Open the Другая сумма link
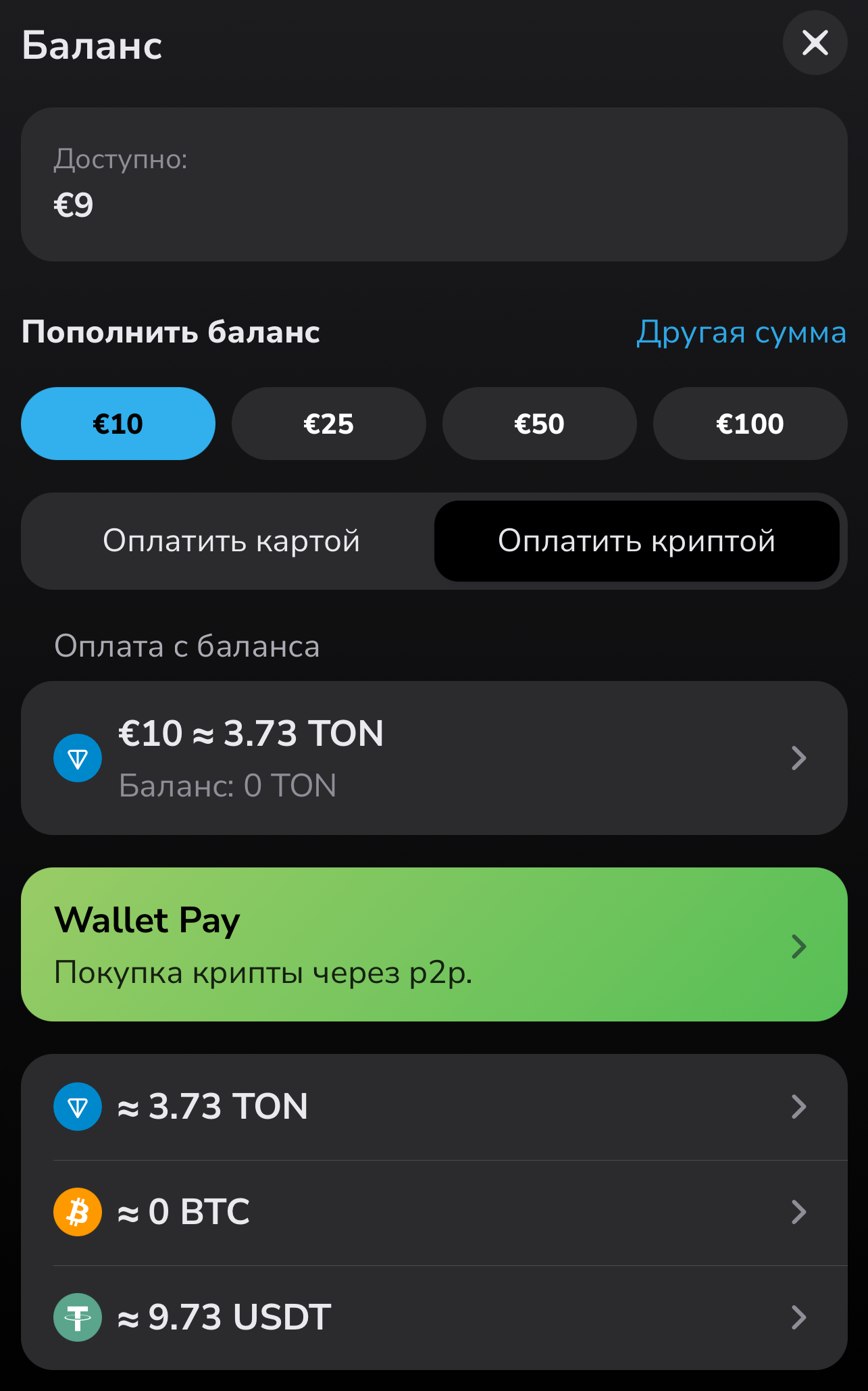 [741, 332]
